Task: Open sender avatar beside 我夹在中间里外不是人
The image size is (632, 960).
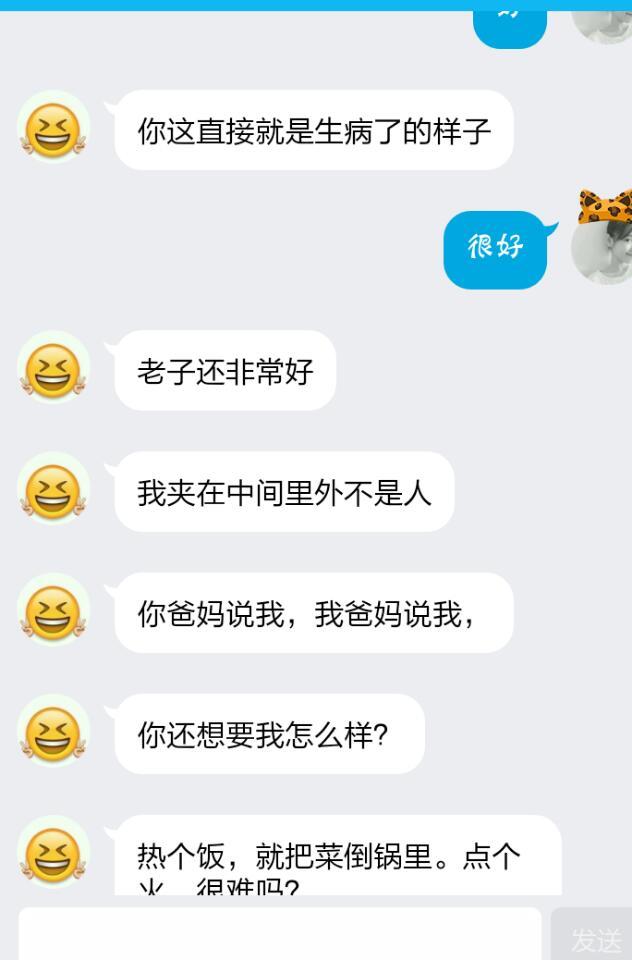Action: (x=53, y=490)
